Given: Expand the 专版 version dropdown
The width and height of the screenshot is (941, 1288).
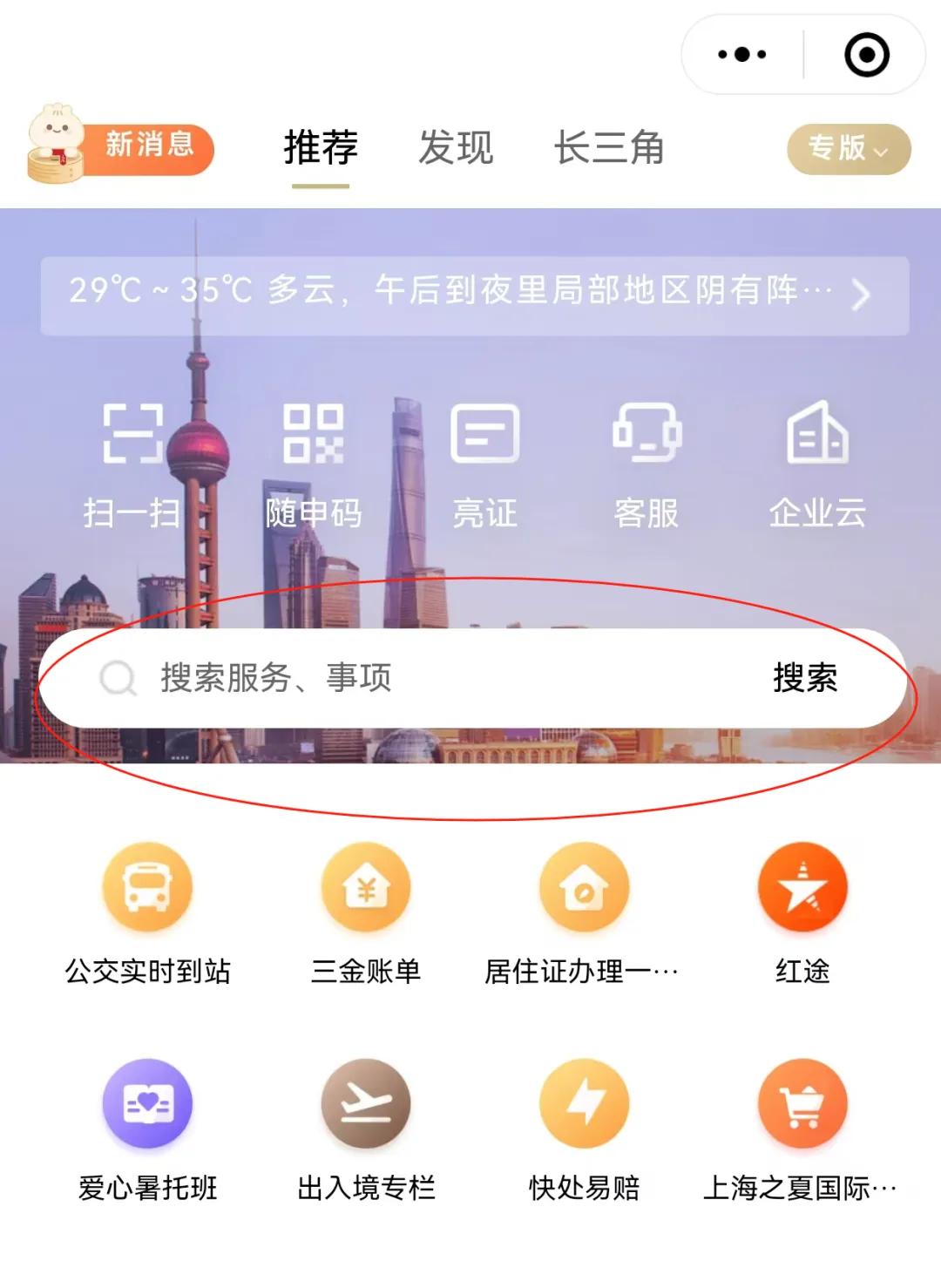Looking at the screenshot, I should [x=848, y=149].
